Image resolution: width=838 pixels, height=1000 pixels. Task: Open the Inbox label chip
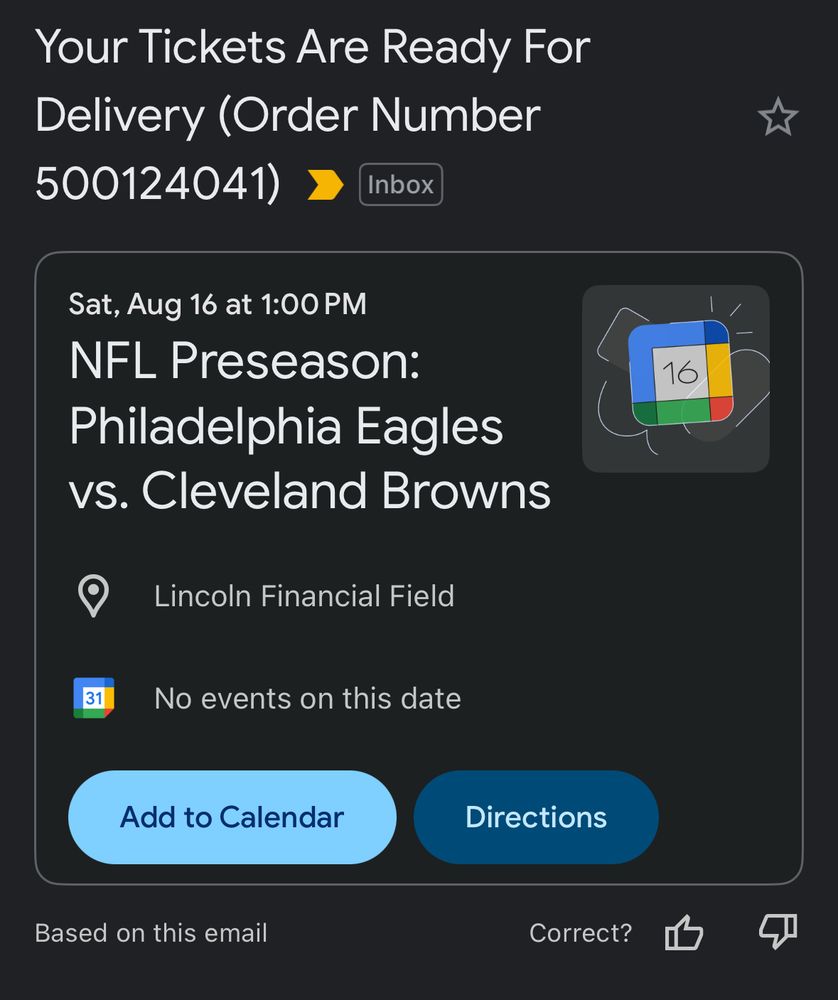click(400, 185)
